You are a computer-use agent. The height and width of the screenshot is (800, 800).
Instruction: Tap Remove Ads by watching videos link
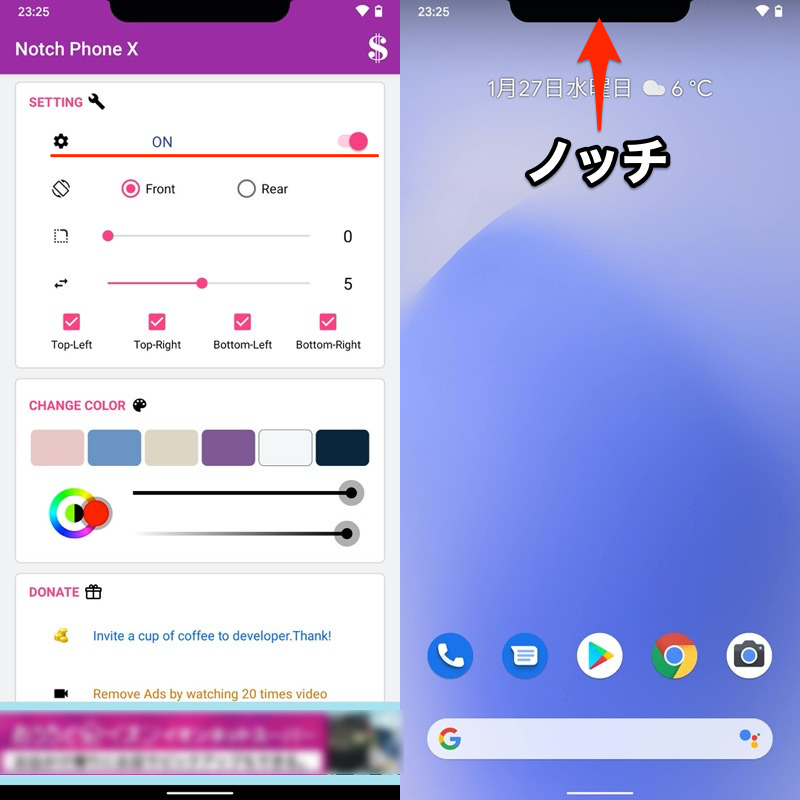click(209, 694)
